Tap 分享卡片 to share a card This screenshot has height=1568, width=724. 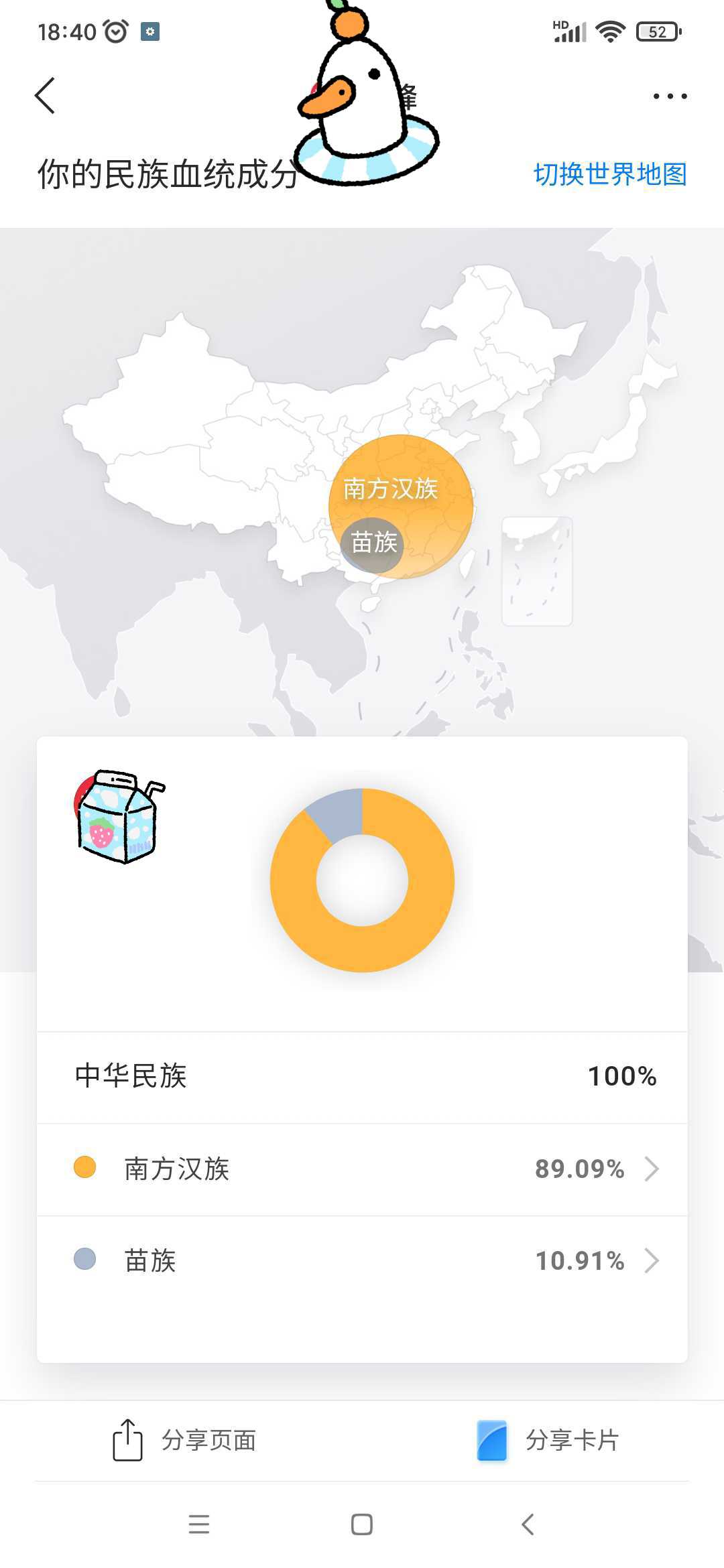pos(548,1440)
